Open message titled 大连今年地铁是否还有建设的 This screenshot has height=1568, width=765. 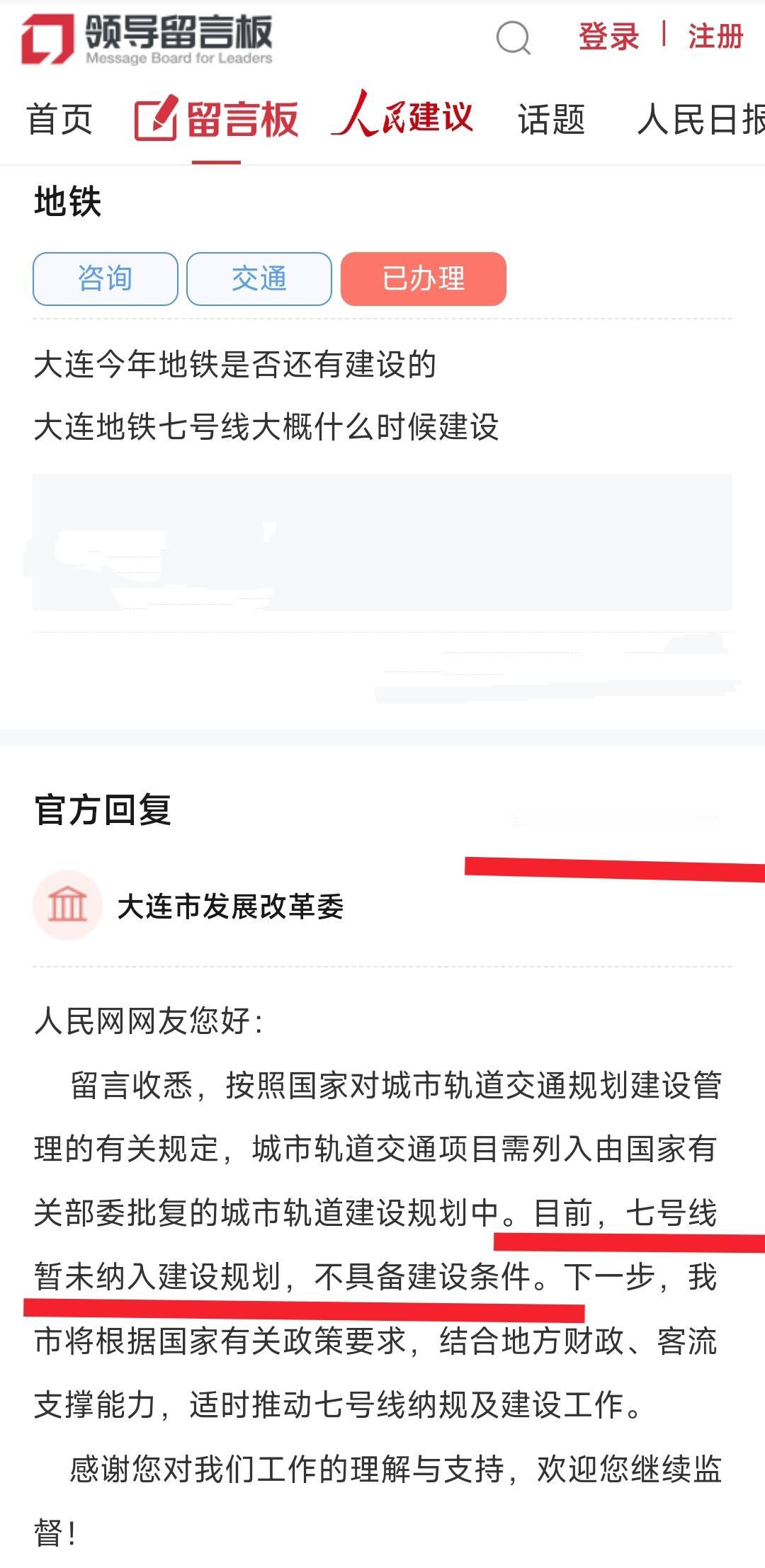(234, 363)
